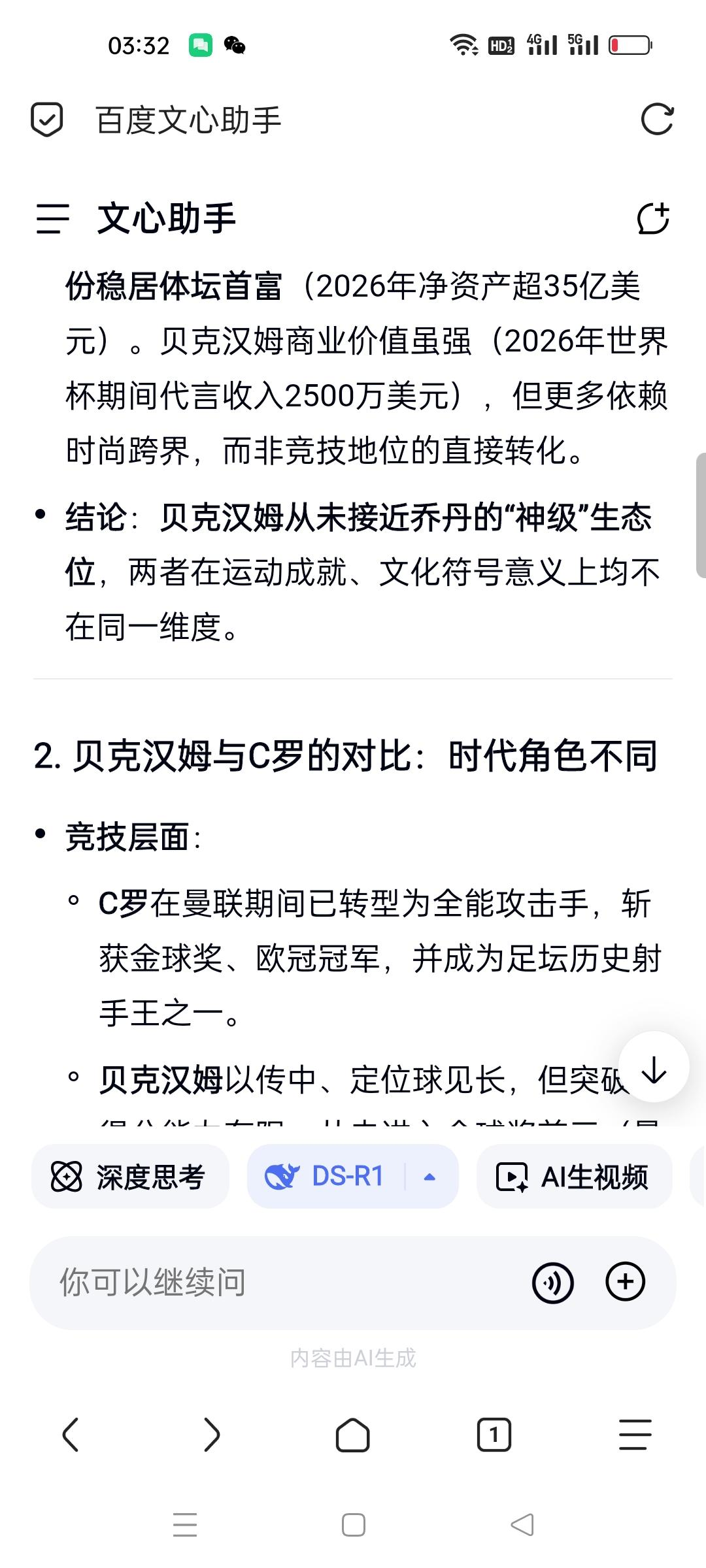
Task: Open the browser home page
Action: 353,1435
